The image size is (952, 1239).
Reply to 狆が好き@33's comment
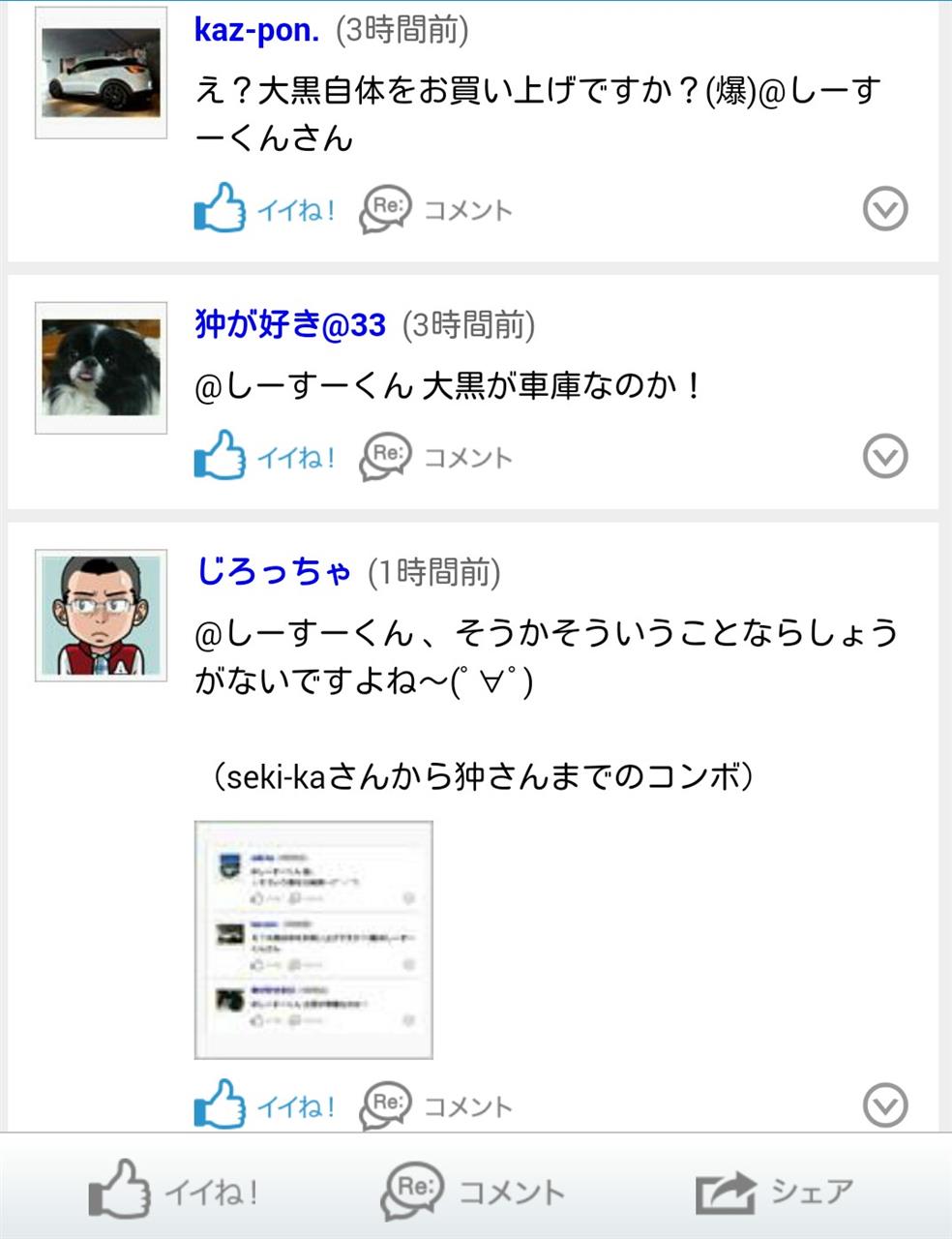[x=436, y=457]
